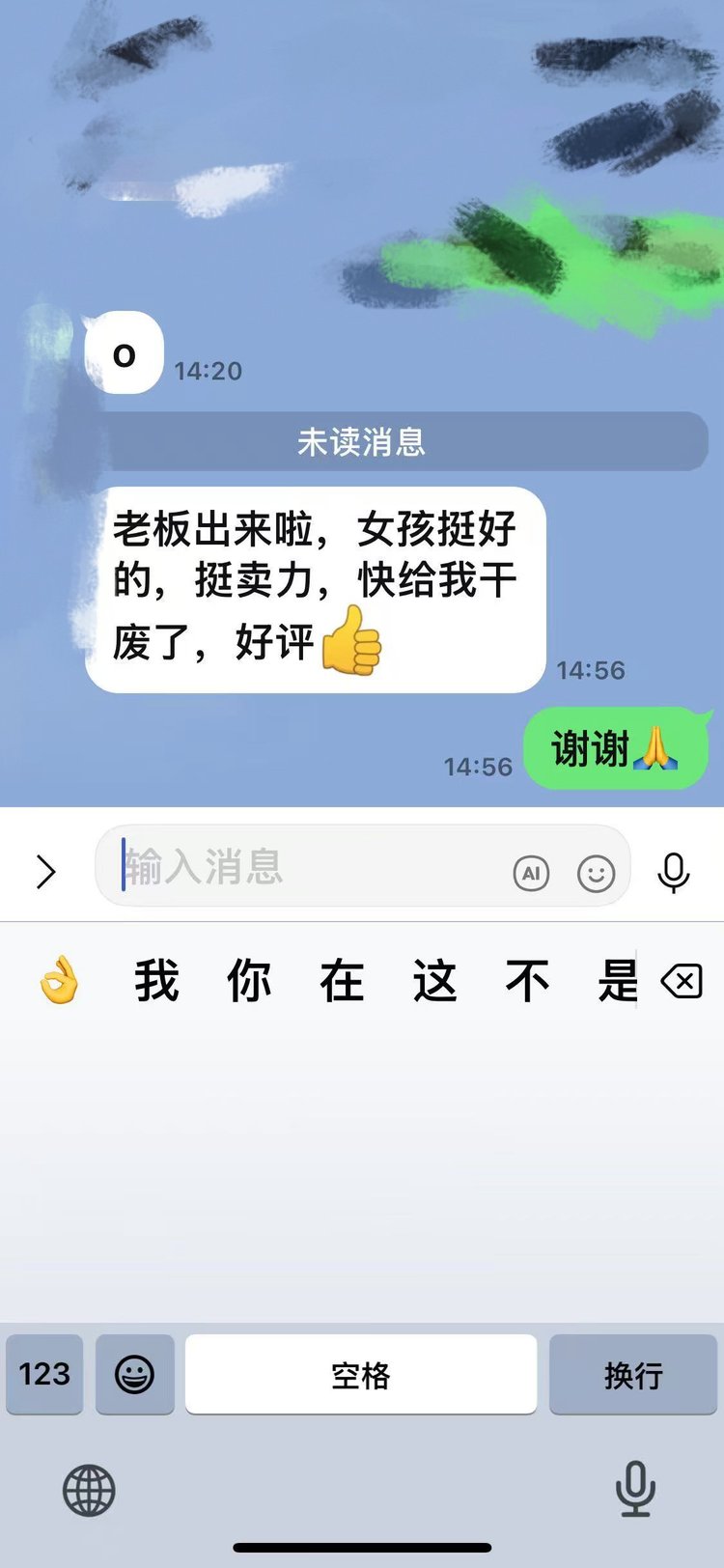The height and width of the screenshot is (1568, 724).
Task: Tap the suggested character 不
Action: 527,981
